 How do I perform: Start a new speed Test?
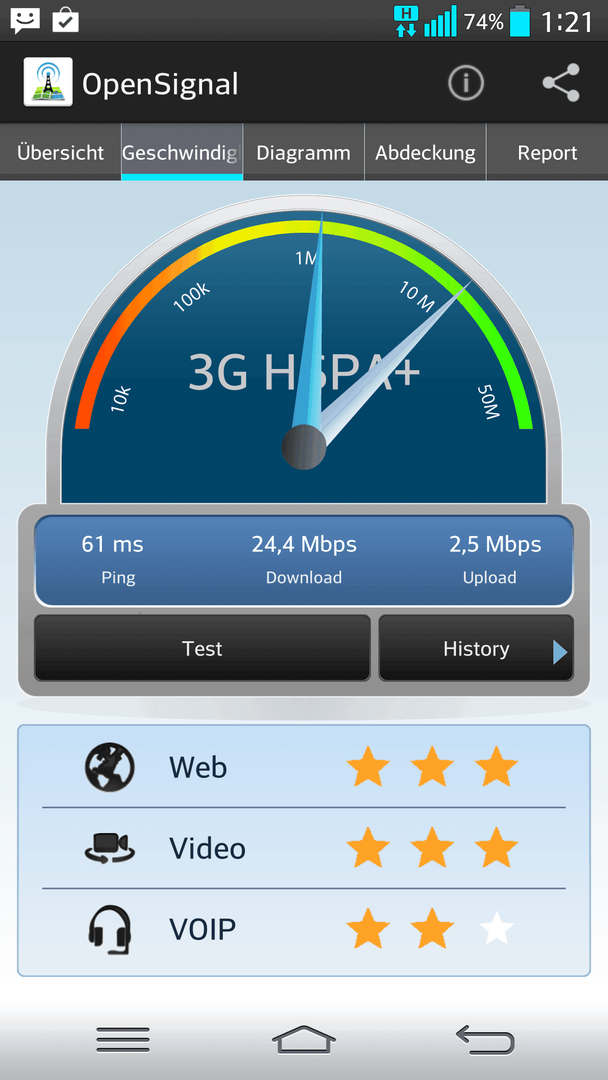click(x=202, y=648)
